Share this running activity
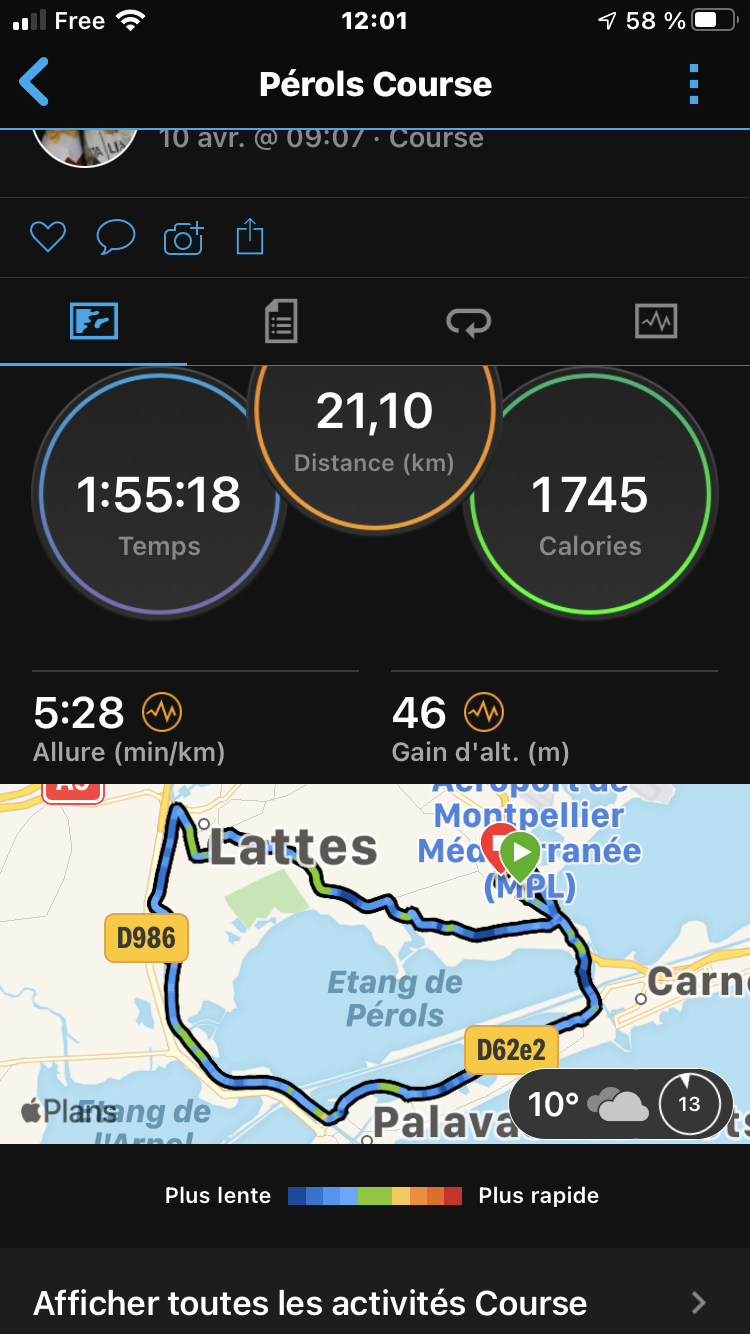Image resolution: width=750 pixels, height=1334 pixels. [249, 237]
